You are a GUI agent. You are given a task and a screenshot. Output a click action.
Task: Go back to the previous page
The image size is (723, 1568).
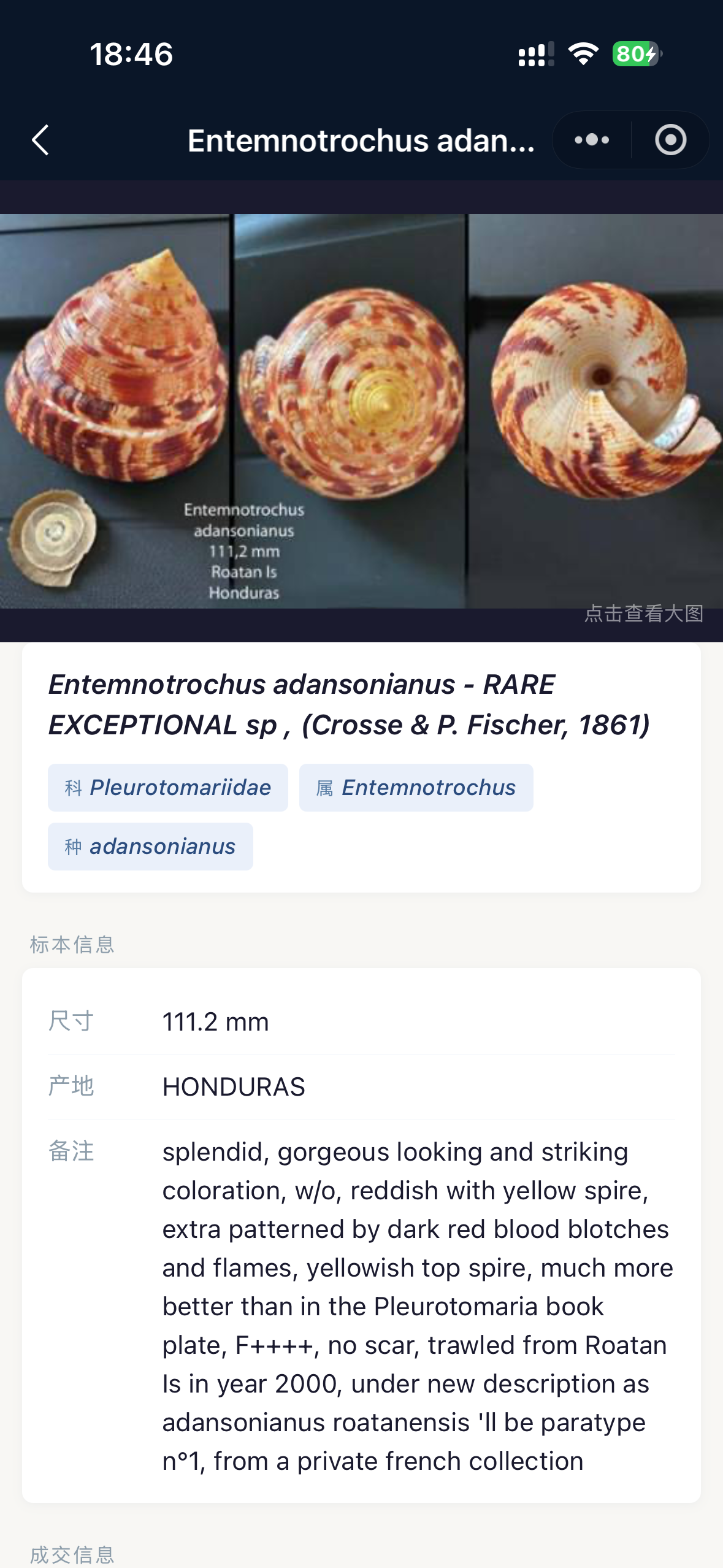[x=40, y=140]
